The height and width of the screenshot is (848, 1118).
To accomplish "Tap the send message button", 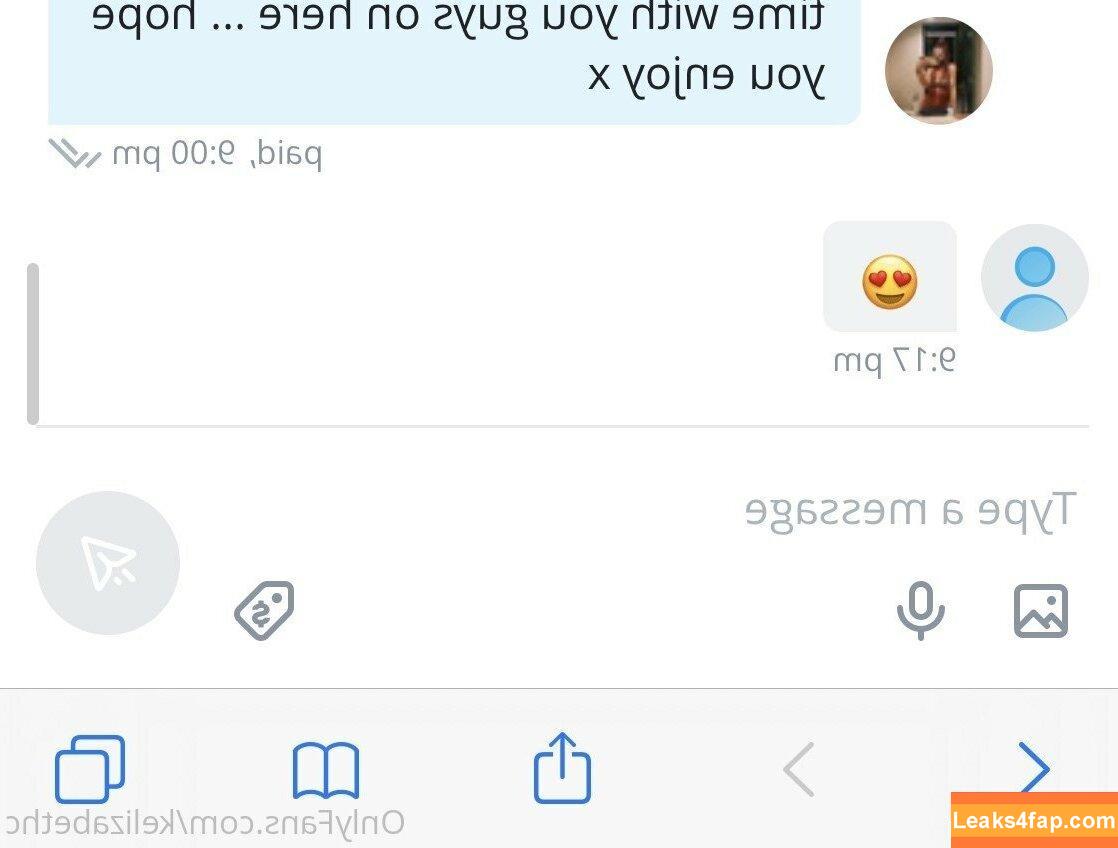I will [107, 563].
